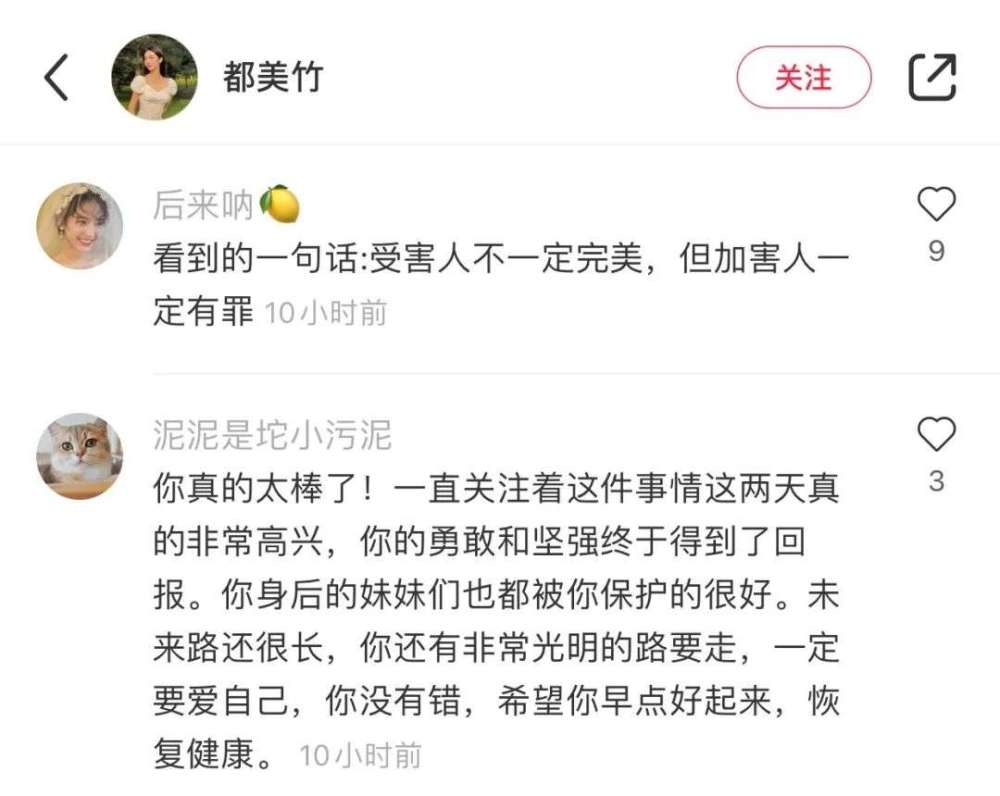1000x796 pixels.
Task: Open the username 后来呐
Action: (203, 205)
